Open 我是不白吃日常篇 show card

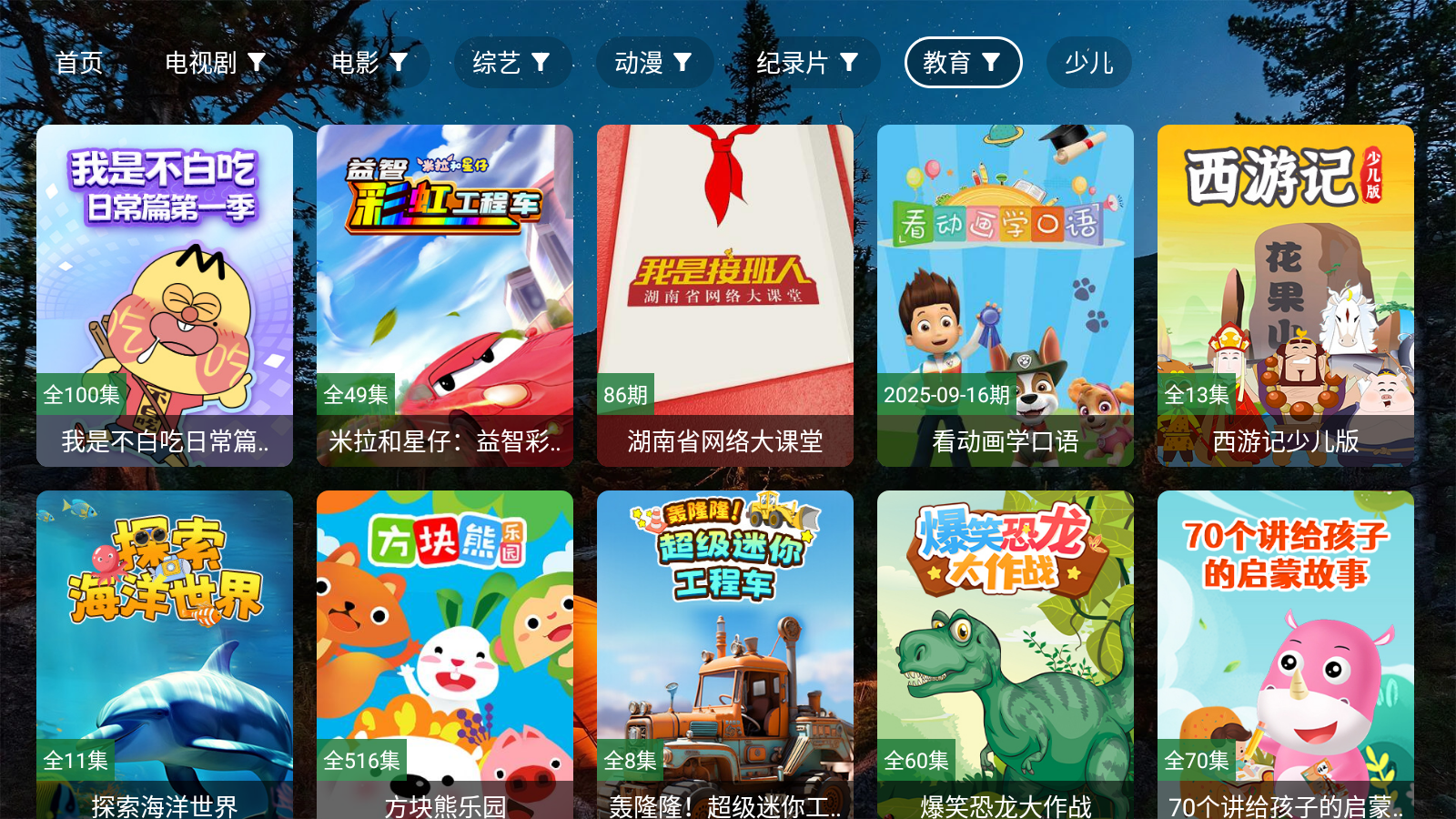[x=165, y=296]
